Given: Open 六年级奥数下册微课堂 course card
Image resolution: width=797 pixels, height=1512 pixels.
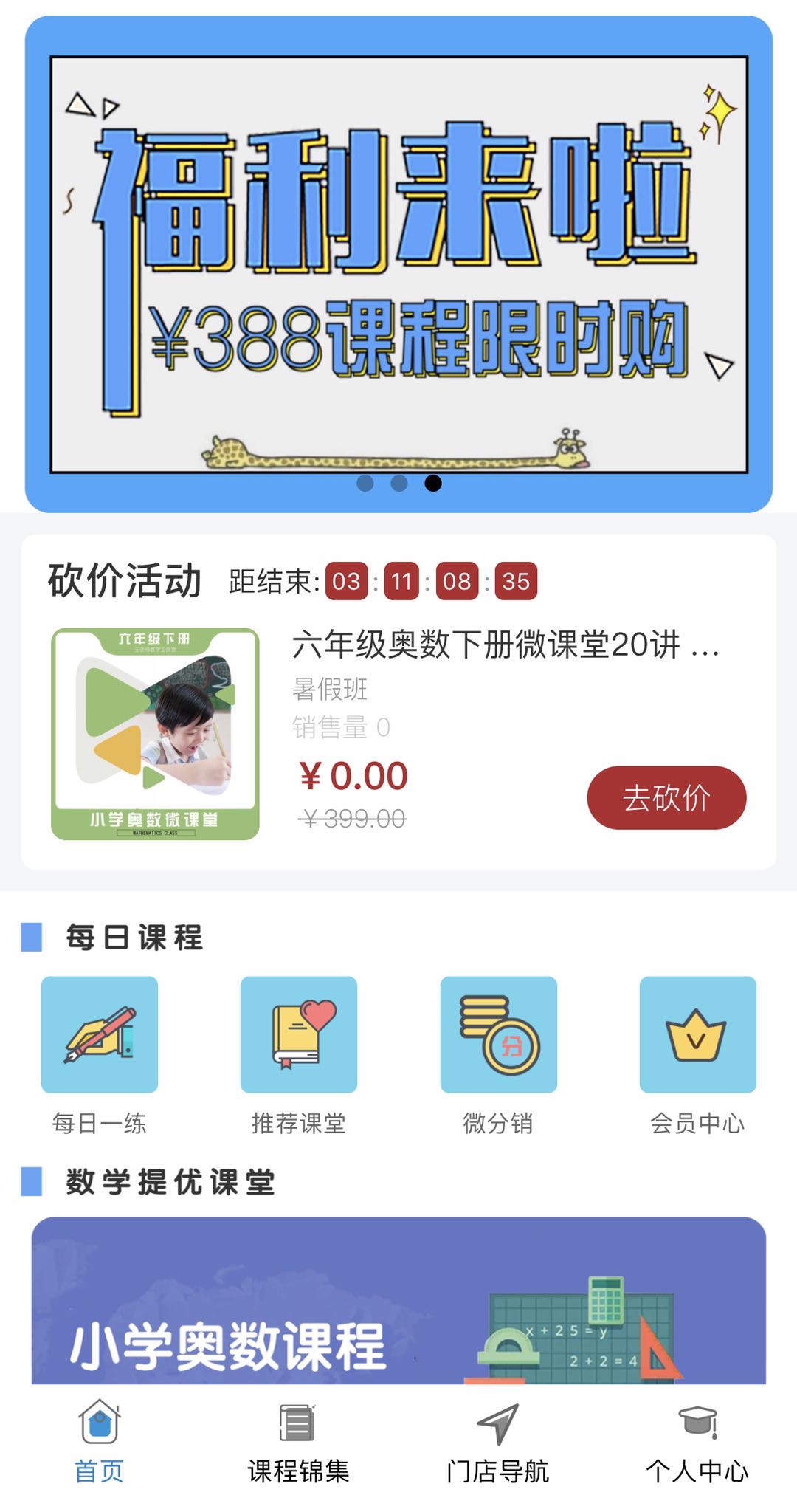Looking at the screenshot, I should pos(505,645).
